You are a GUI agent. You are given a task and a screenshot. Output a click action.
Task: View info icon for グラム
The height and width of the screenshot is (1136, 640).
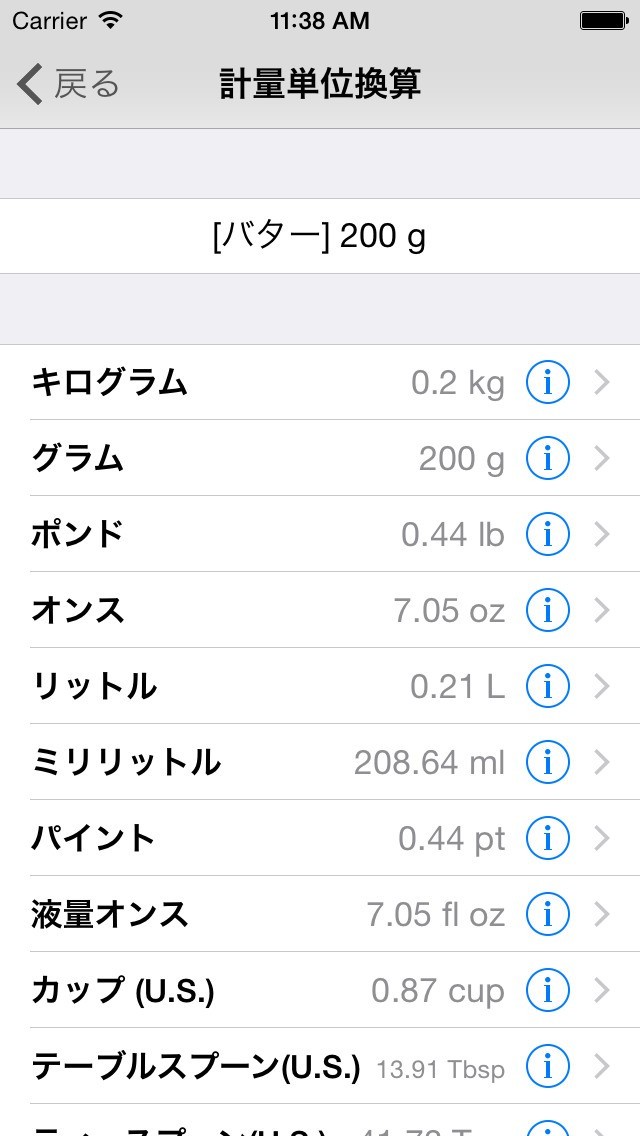pyautogui.click(x=547, y=458)
